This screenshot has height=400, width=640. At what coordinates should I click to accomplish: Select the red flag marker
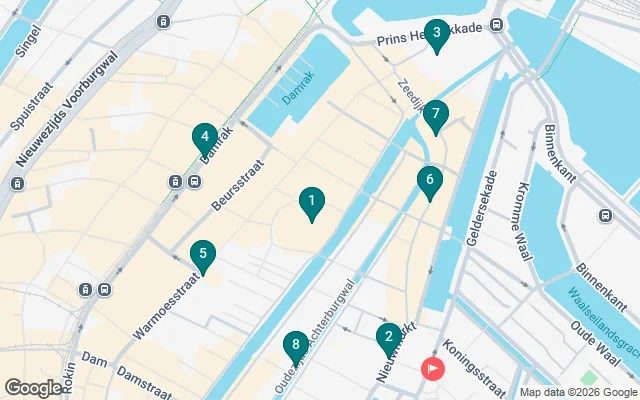click(433, 368)
